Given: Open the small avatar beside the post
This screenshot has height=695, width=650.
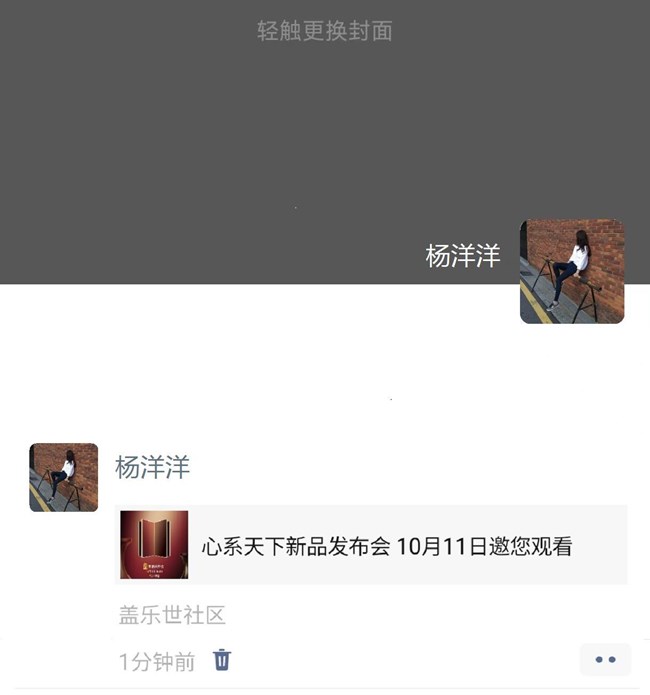Looking at the screenshot, I should coord(64,477).
